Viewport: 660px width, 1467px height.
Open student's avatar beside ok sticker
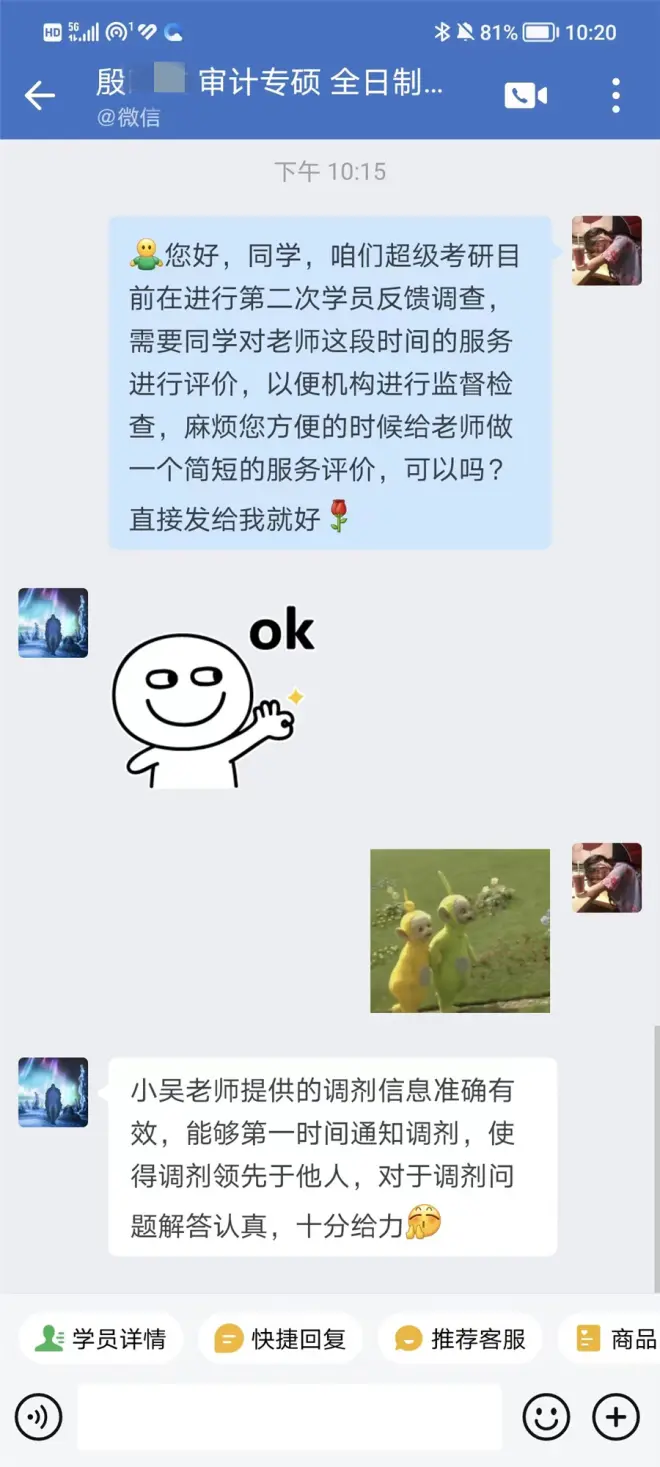pos(53,623)
